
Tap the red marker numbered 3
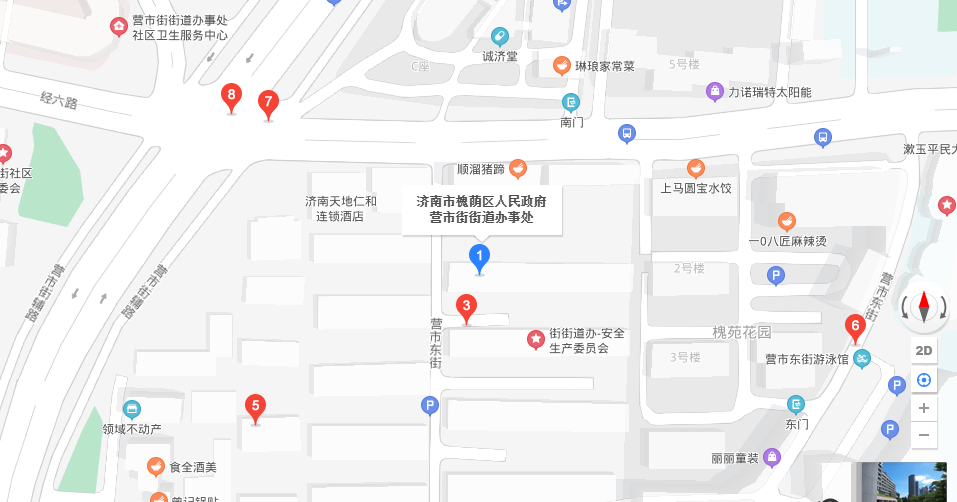pos(466,306)
